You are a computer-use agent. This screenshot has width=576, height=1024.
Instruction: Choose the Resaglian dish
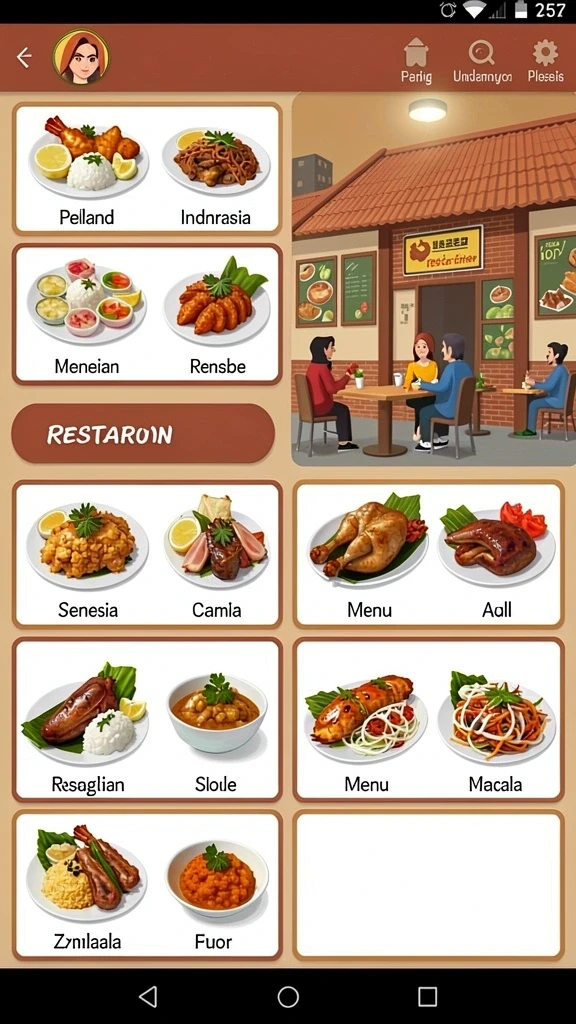click(88, 730)
